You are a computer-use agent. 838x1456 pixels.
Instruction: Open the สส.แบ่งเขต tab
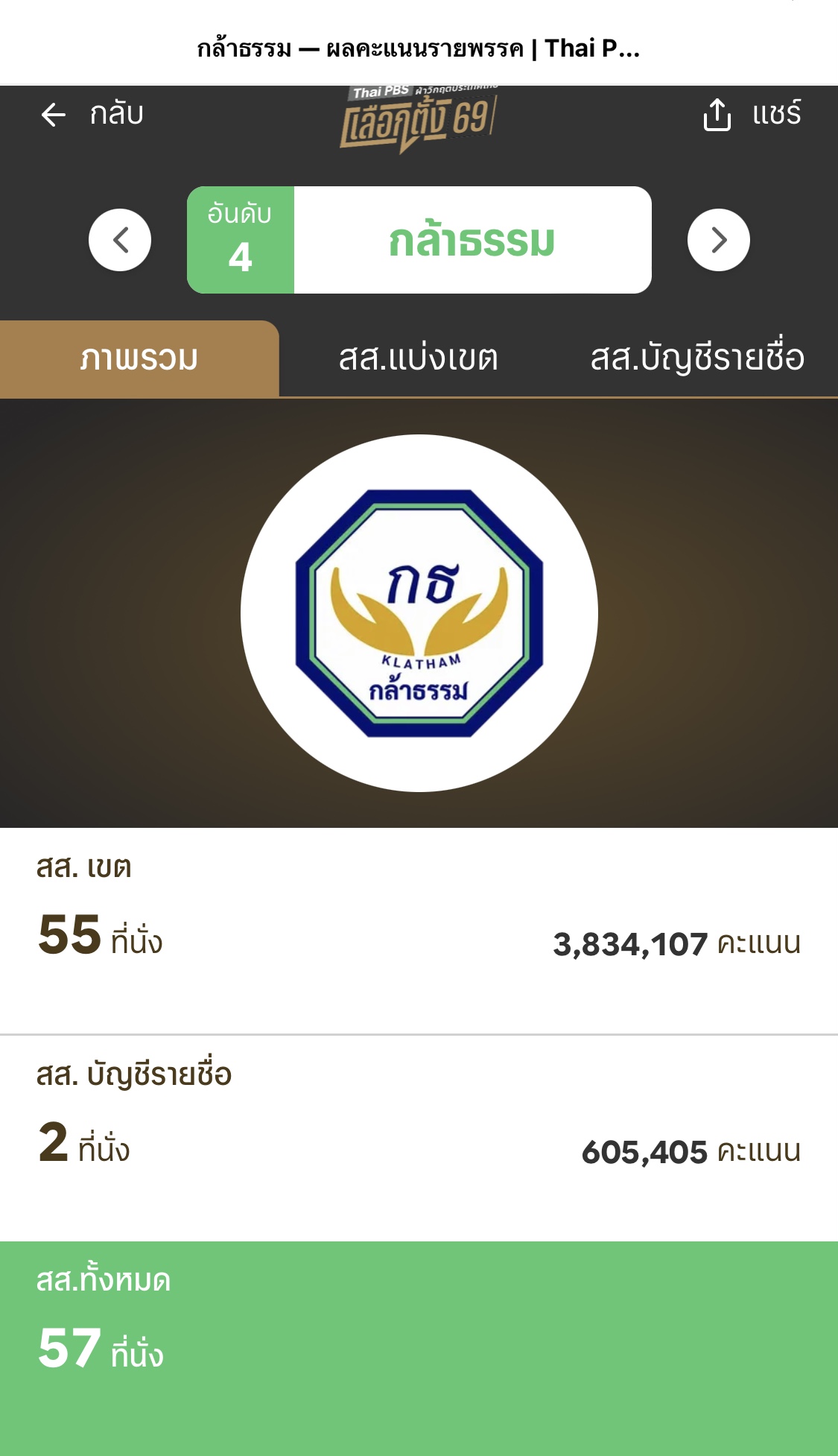(418, 359)
